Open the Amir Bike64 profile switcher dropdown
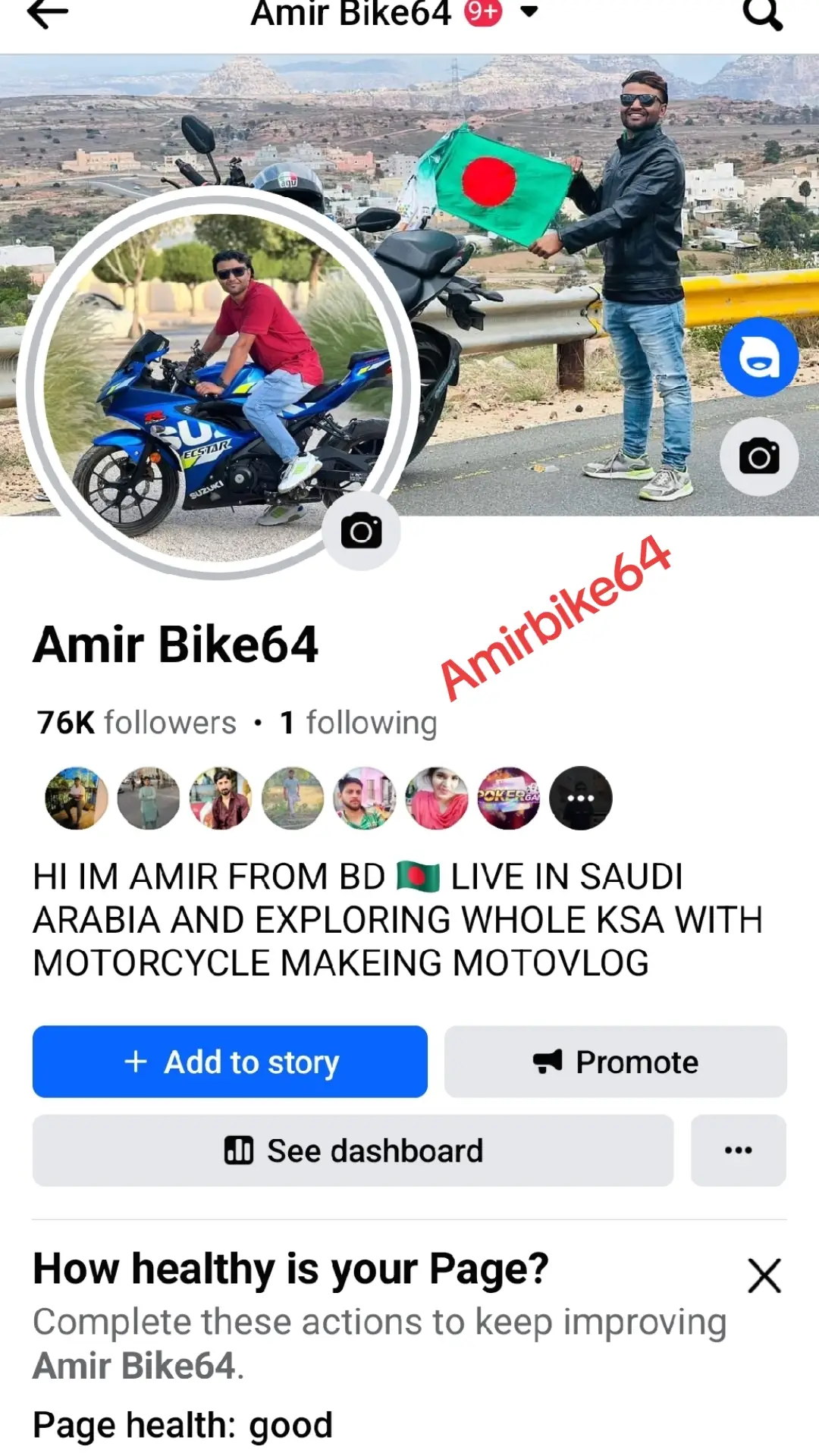This screenshot has width=819, height=1456. point(529,11)
